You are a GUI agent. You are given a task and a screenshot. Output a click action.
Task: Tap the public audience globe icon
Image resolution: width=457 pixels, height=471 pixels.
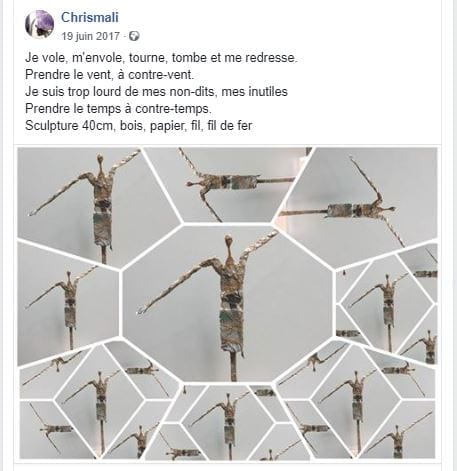click(134, 36)
